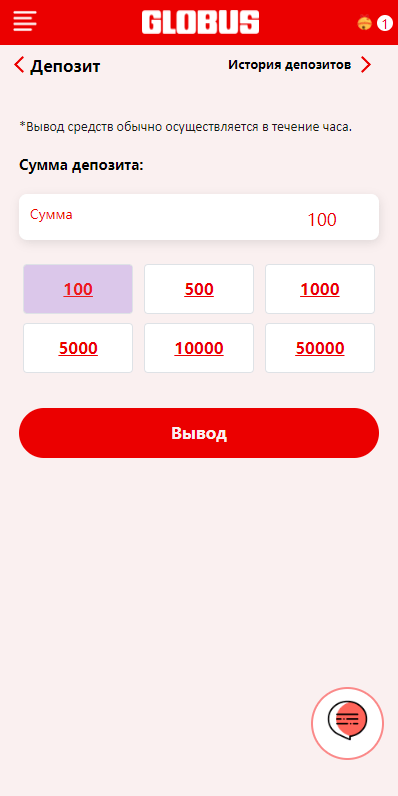Pick the 10000 amount
The width and height of the screenshot is (398, 796).
click(199, 348)
